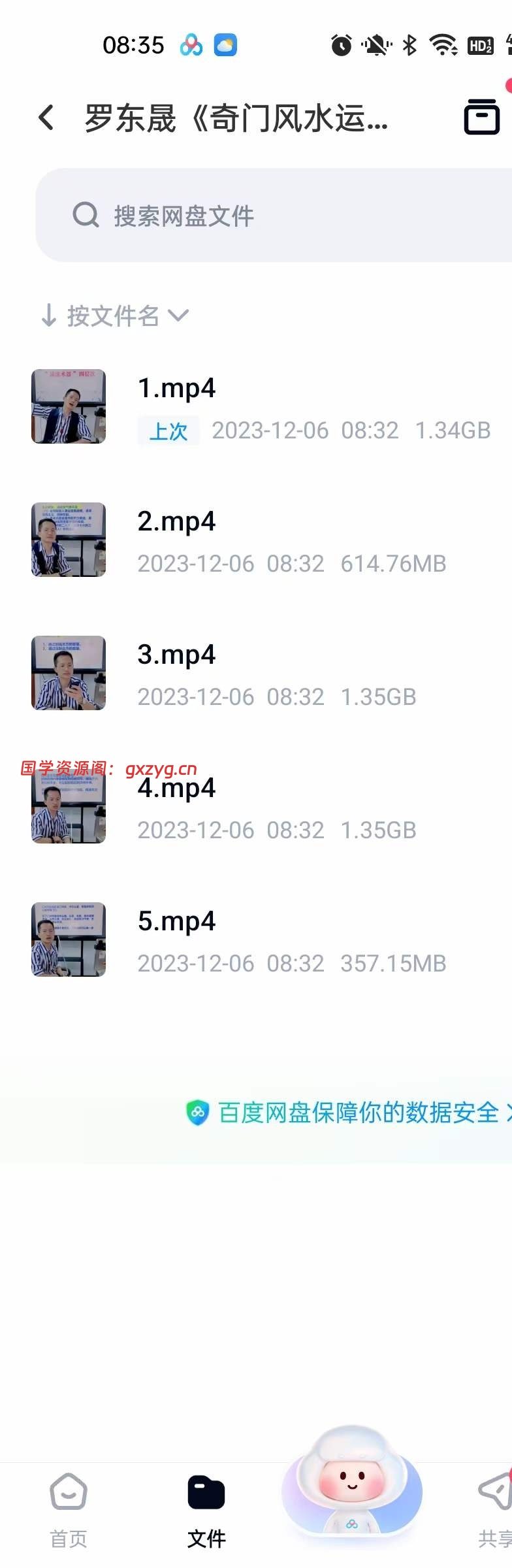The image size is (512, 1568).
Task: Open 百度网盘保障你的数据安全 security link
Action: [349, 1113]
